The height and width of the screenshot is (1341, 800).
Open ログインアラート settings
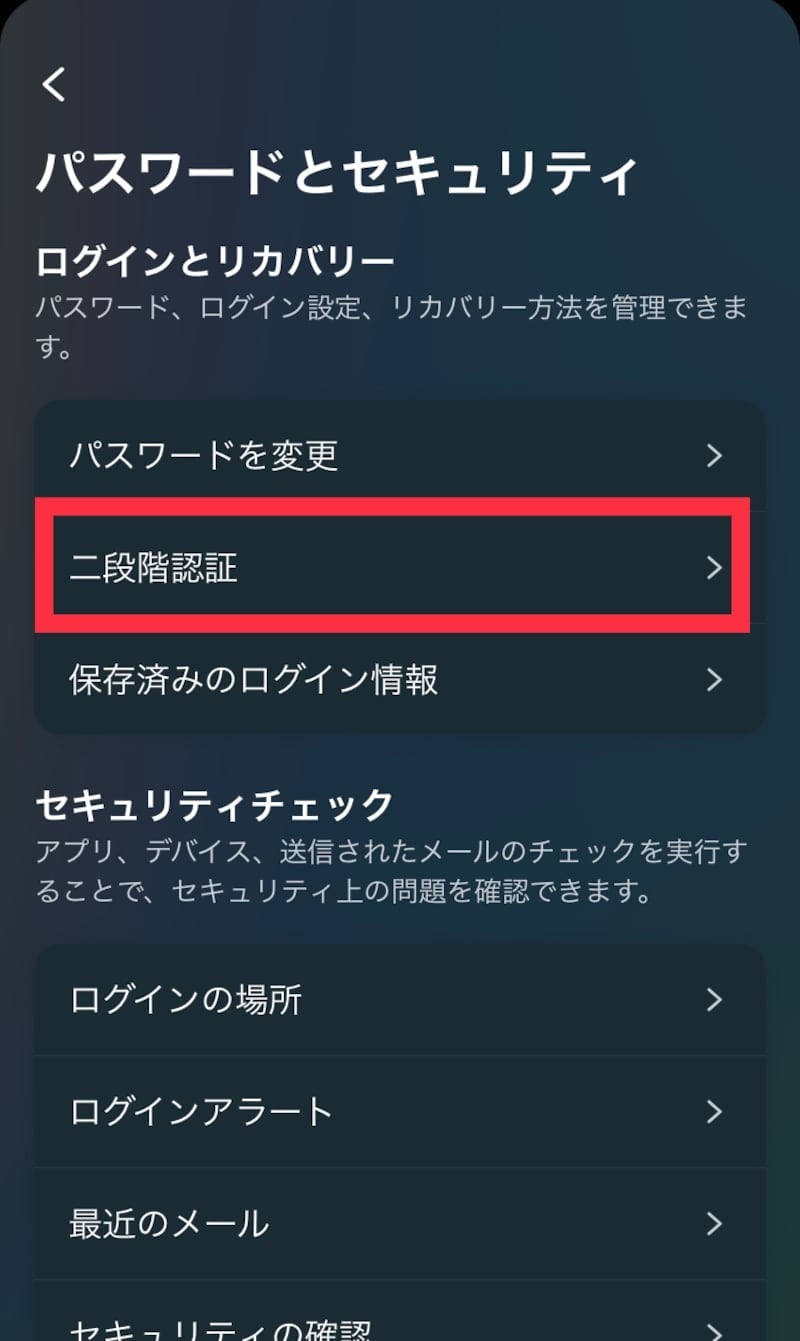click(399, 1111)
